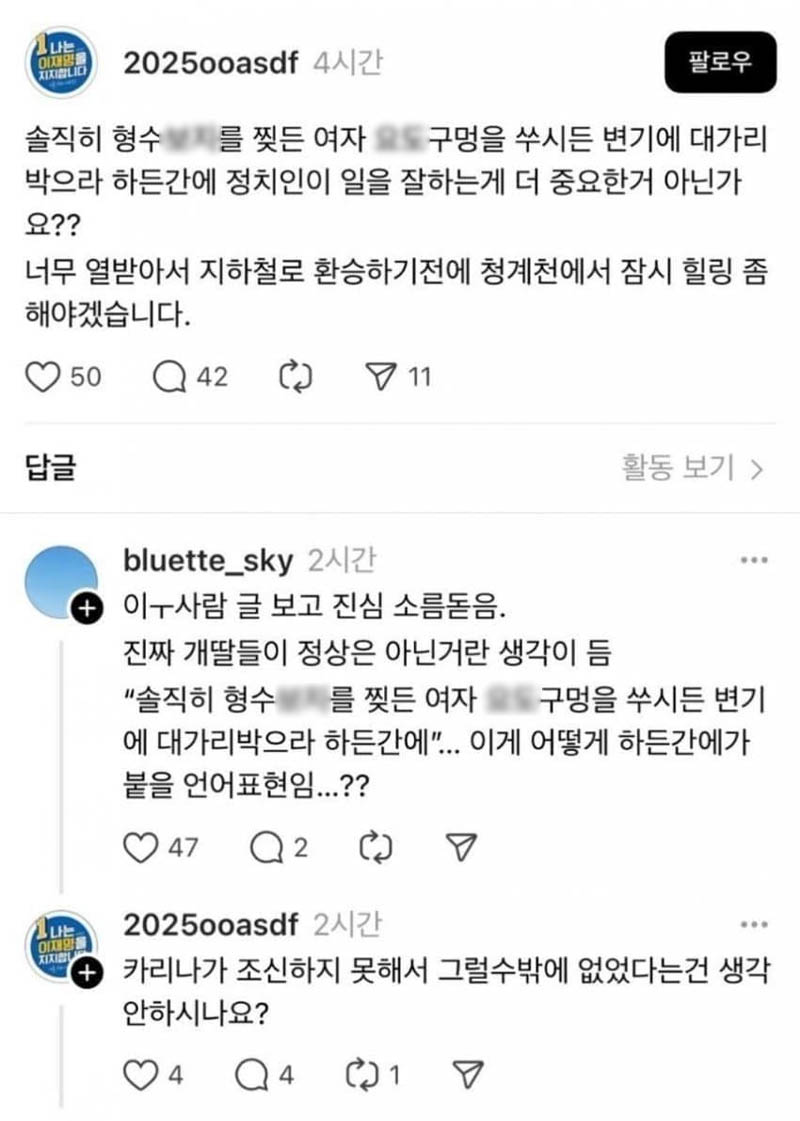
Task: Open 2025ooasdf's profile from the post header username
Action: point(209,62)
